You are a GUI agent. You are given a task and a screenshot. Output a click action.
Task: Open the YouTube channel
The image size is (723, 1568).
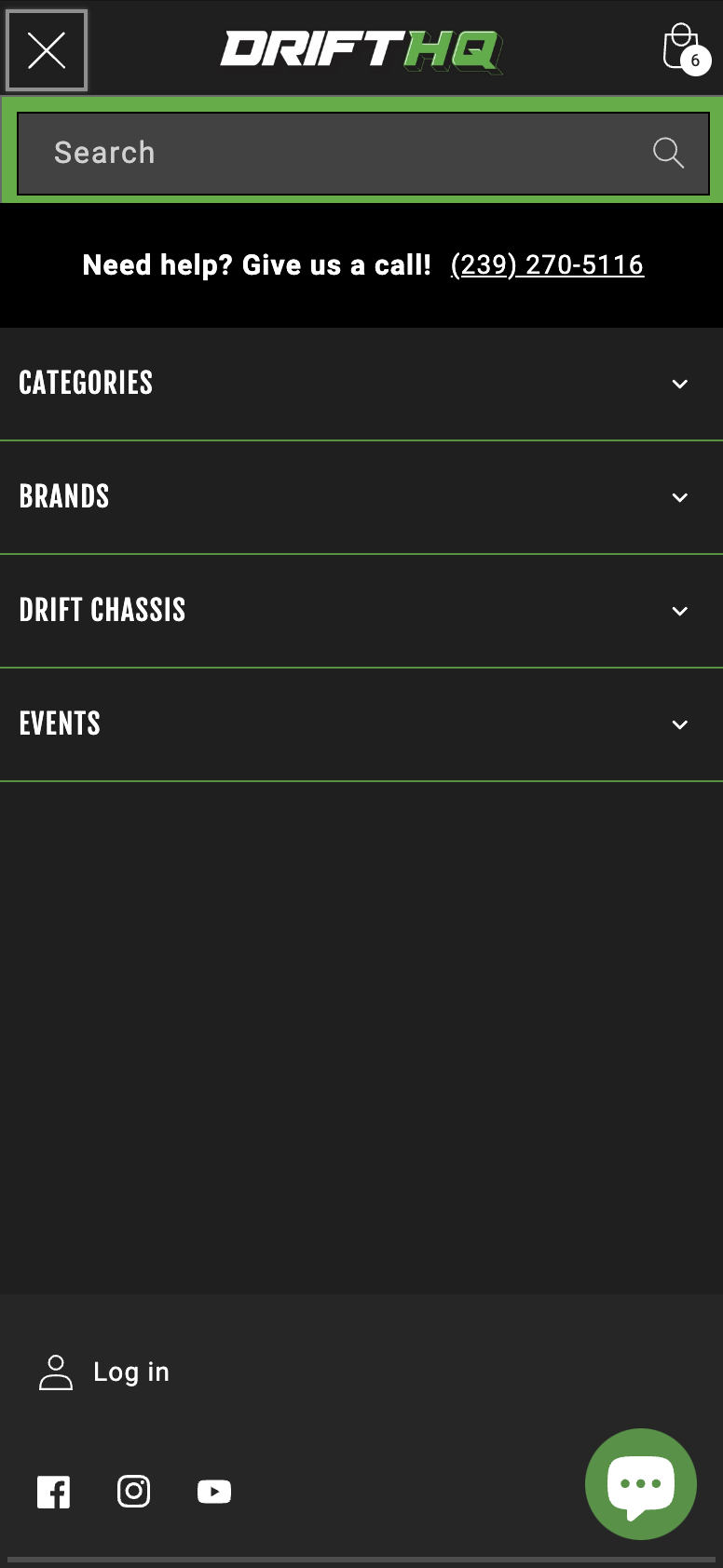(214, 1492)
